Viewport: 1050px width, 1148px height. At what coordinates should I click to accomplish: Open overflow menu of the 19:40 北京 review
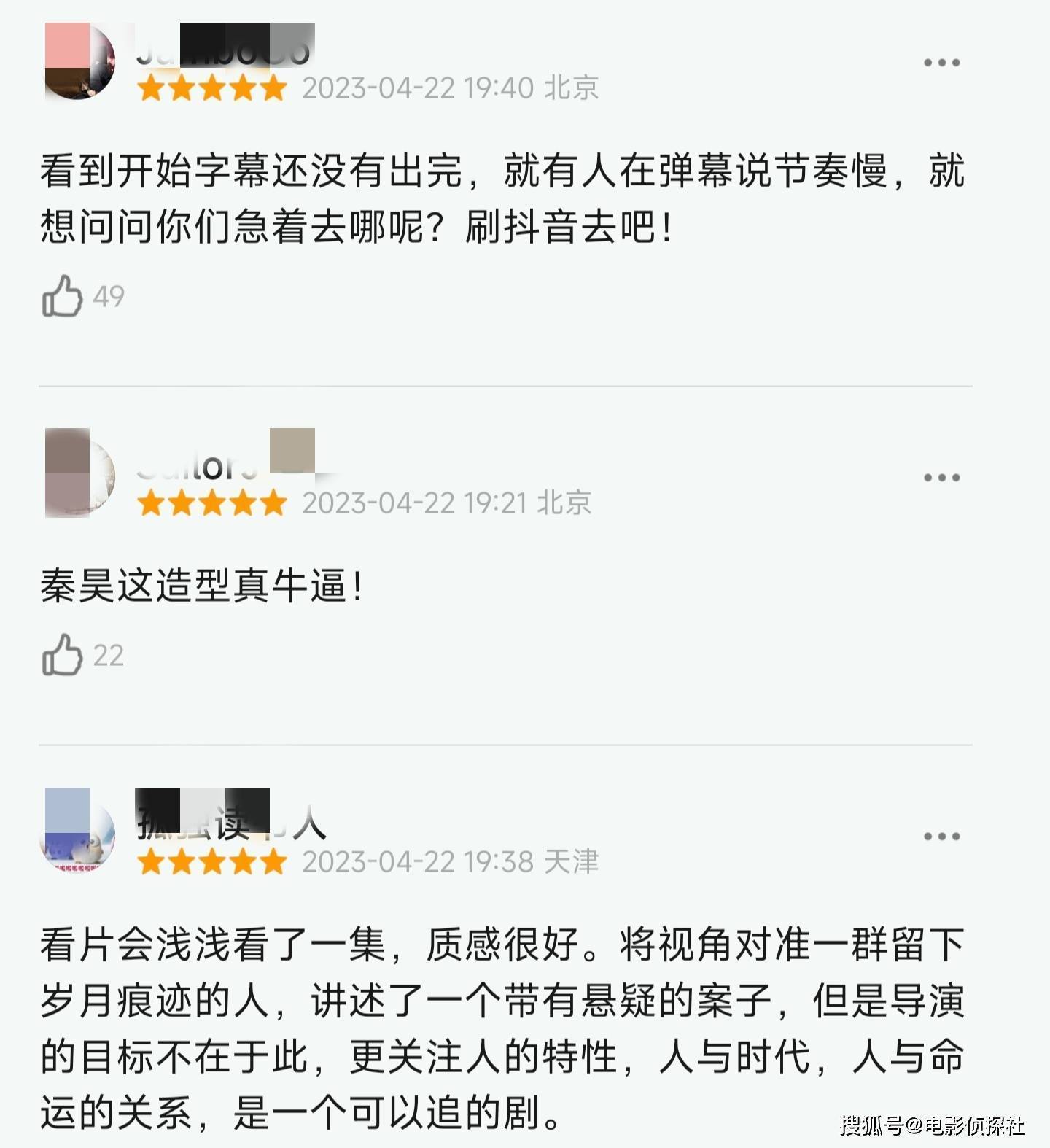941,63
